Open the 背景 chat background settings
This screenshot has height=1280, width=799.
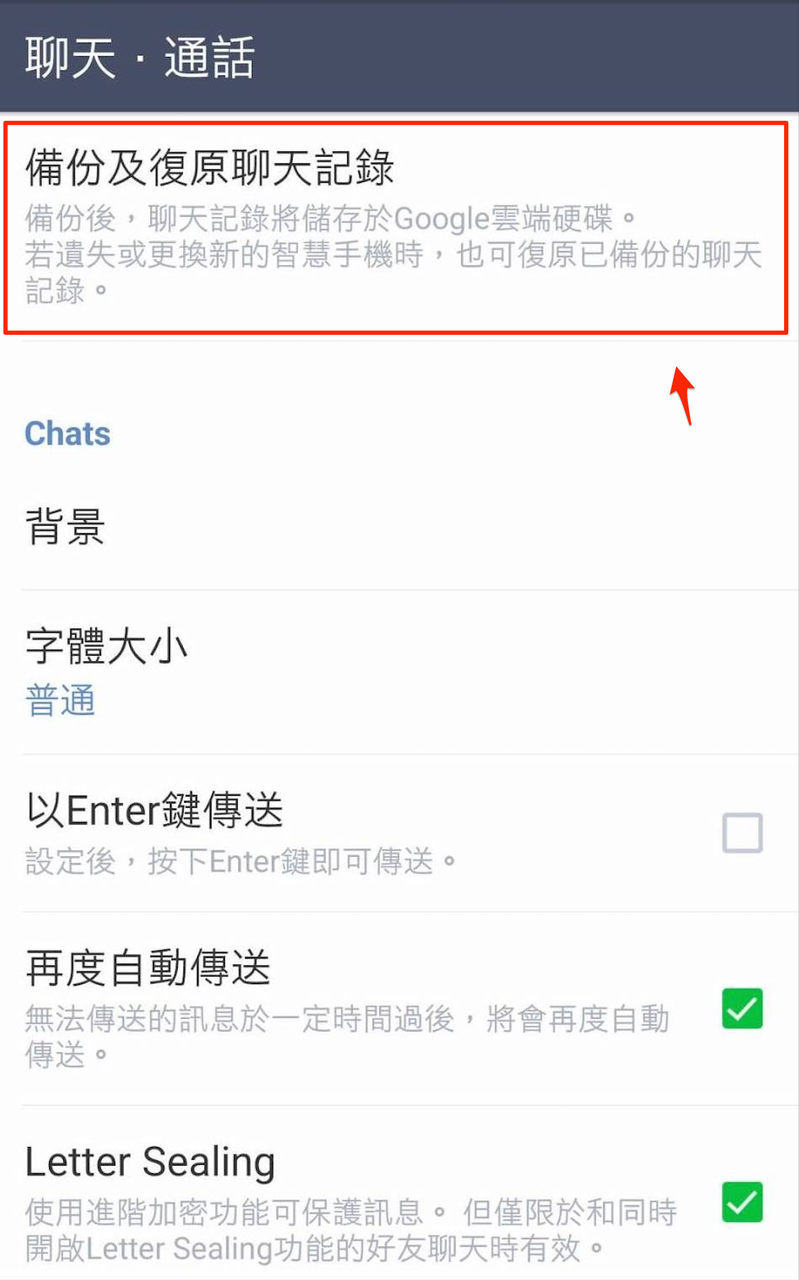[64, 527]
